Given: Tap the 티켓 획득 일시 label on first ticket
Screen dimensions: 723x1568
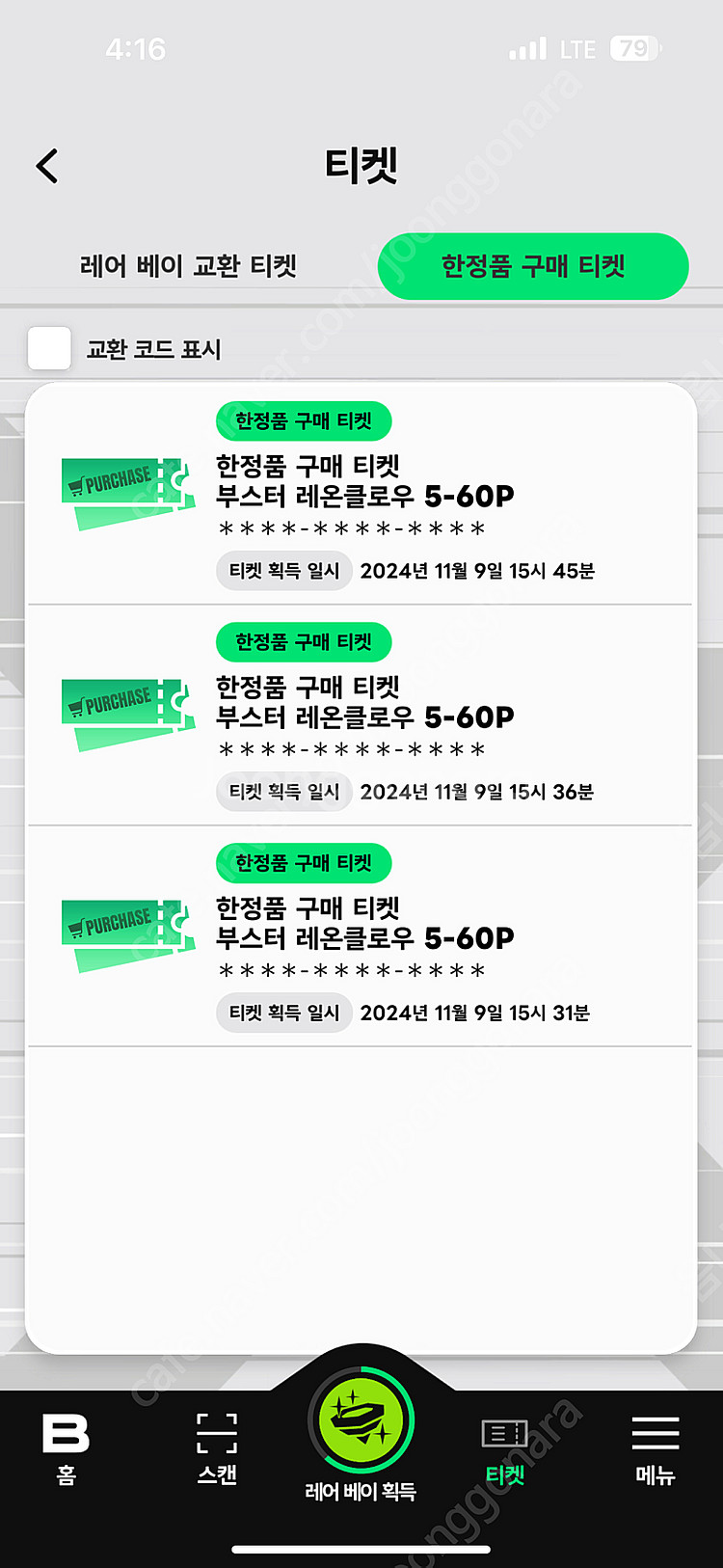Looking at the screenshot, I should click(283, 570).
